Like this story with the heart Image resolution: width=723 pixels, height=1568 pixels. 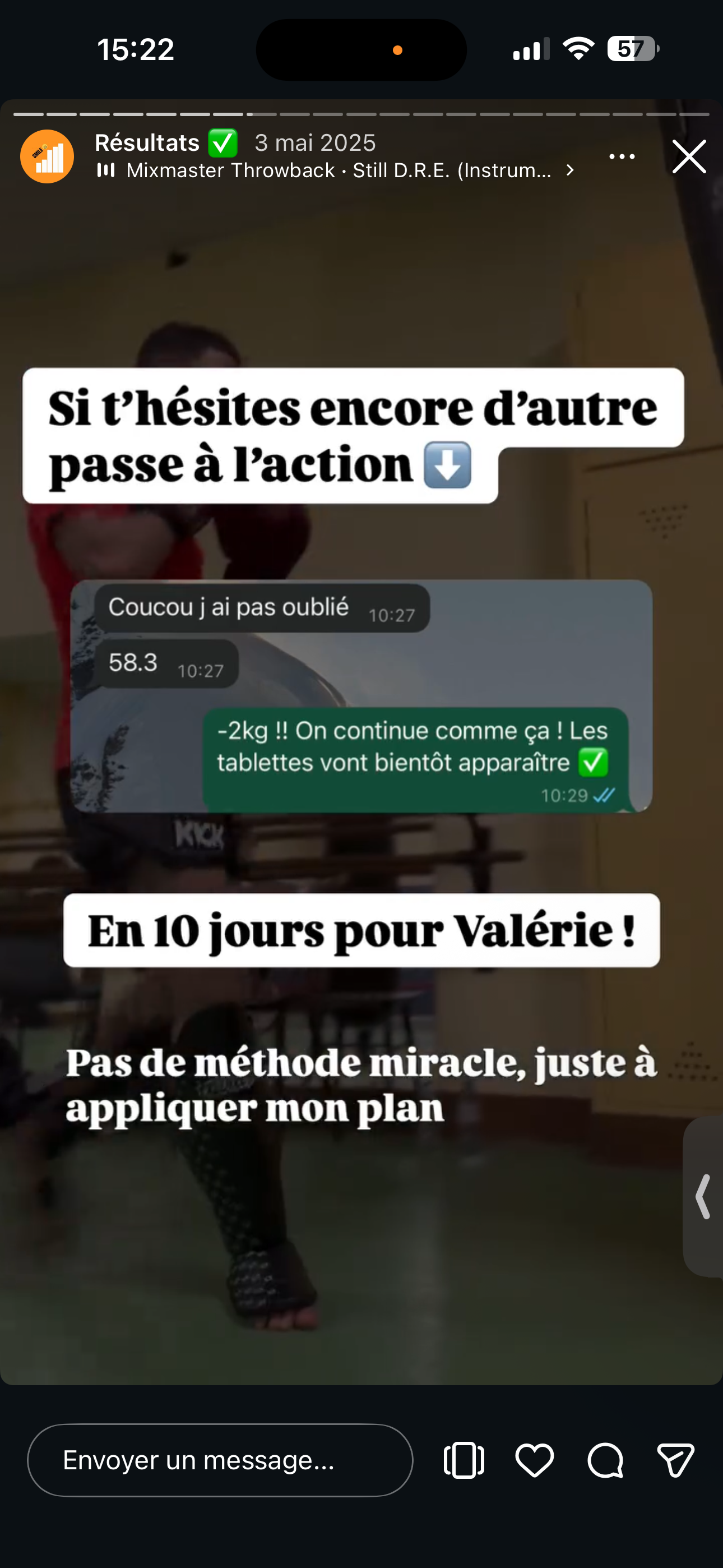click(x=534, y=1460)
